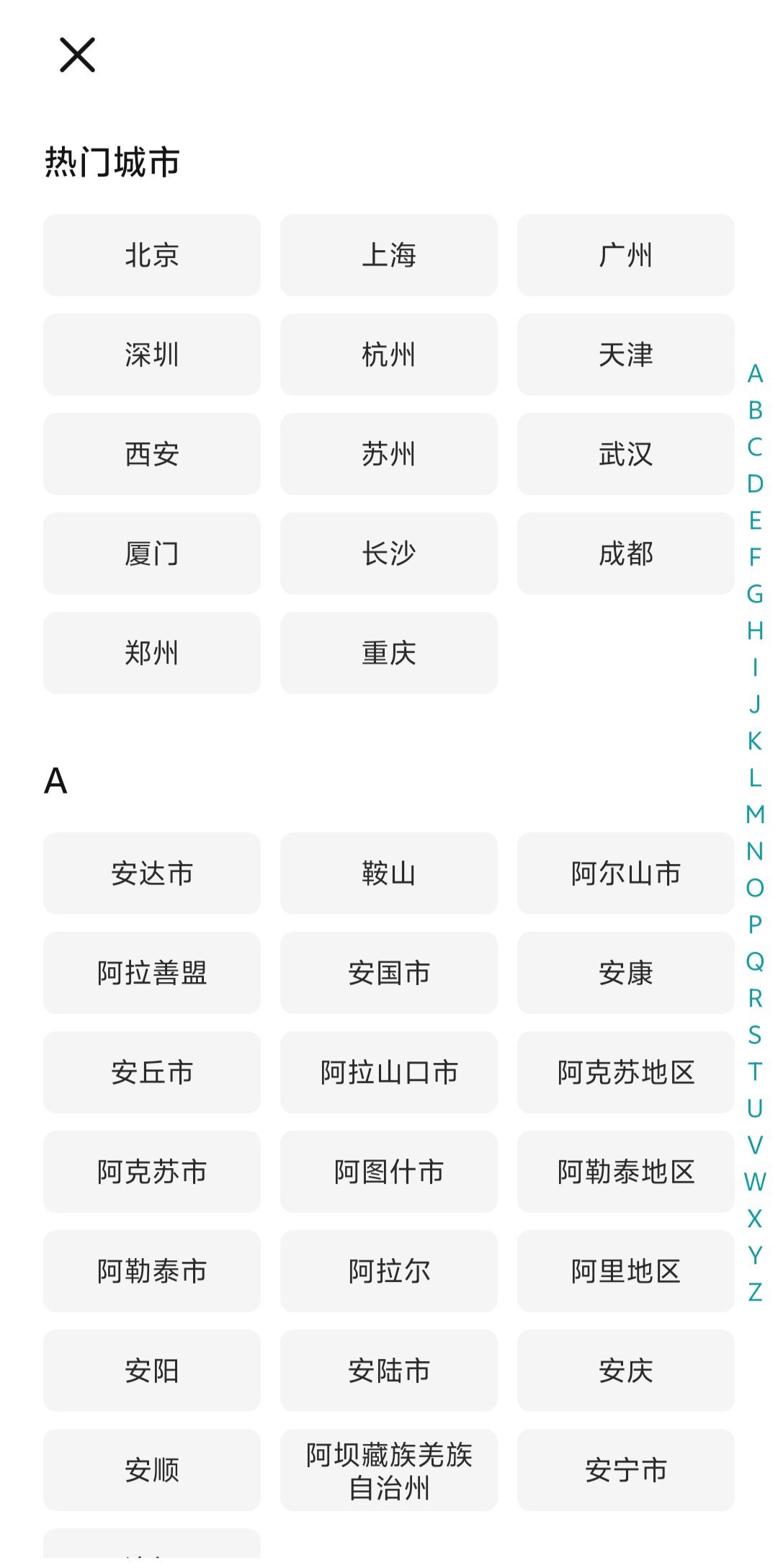Select the 深圳 city chip
Screen dimensions: 778x1568
coord(152,355)
